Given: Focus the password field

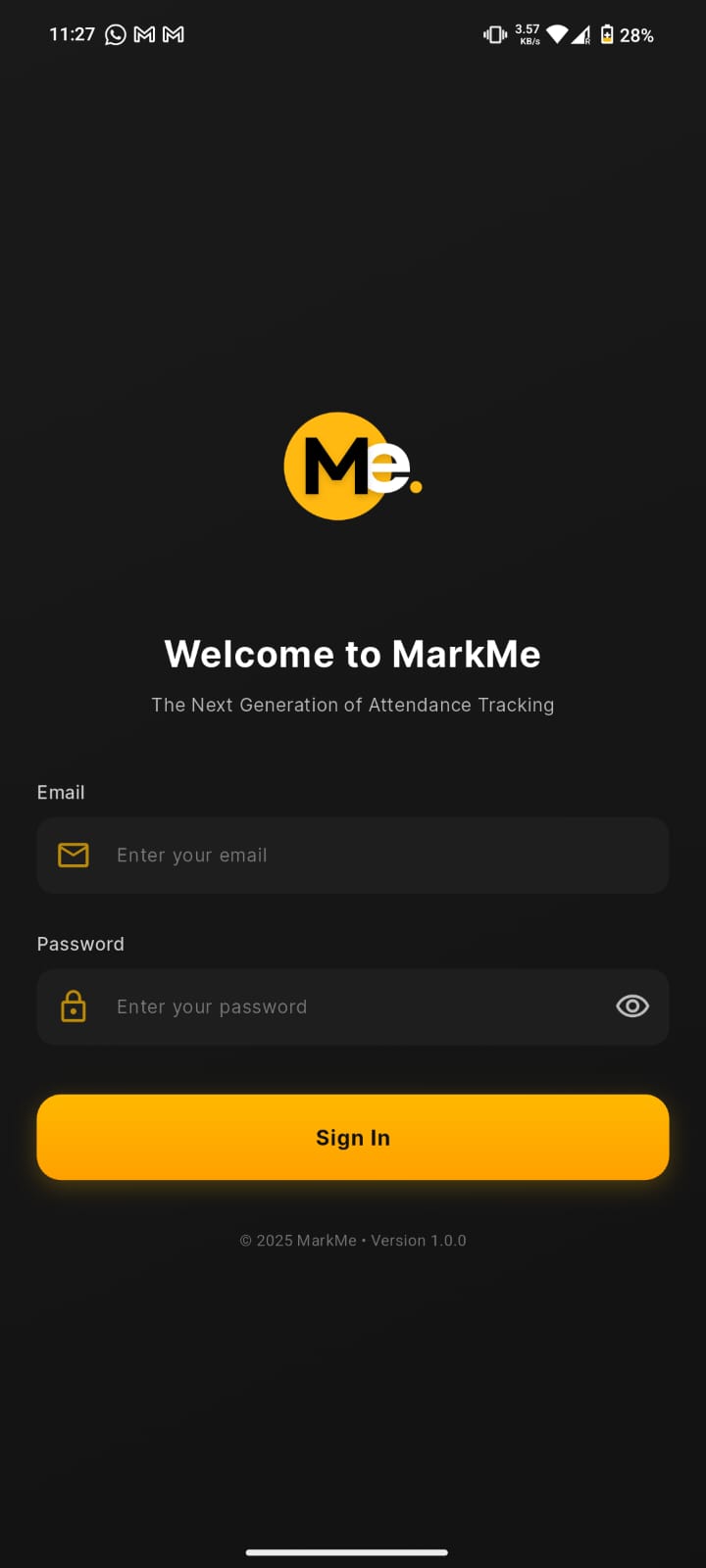Looking at the screenshot, I should point(333,1007).
